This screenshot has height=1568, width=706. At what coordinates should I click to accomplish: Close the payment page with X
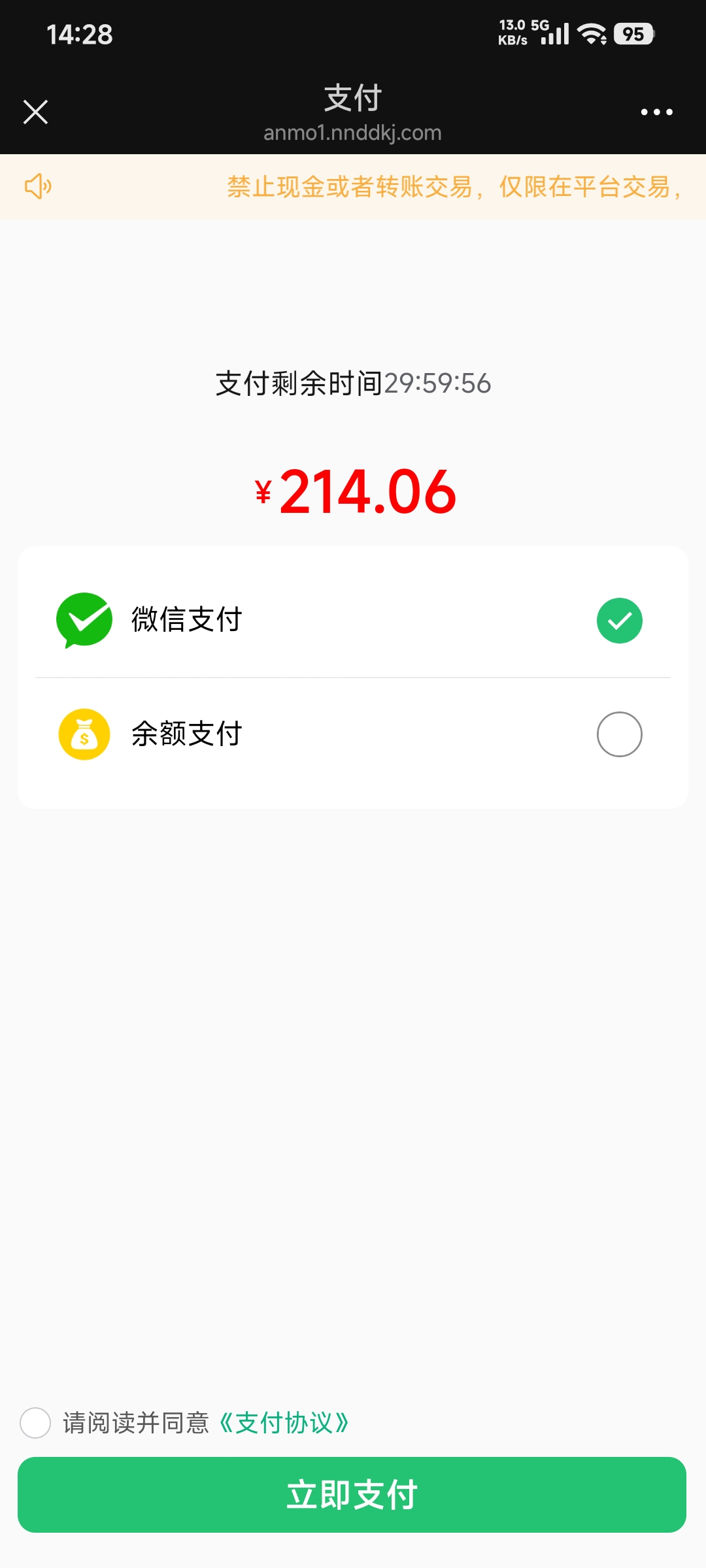click(36, 112)
